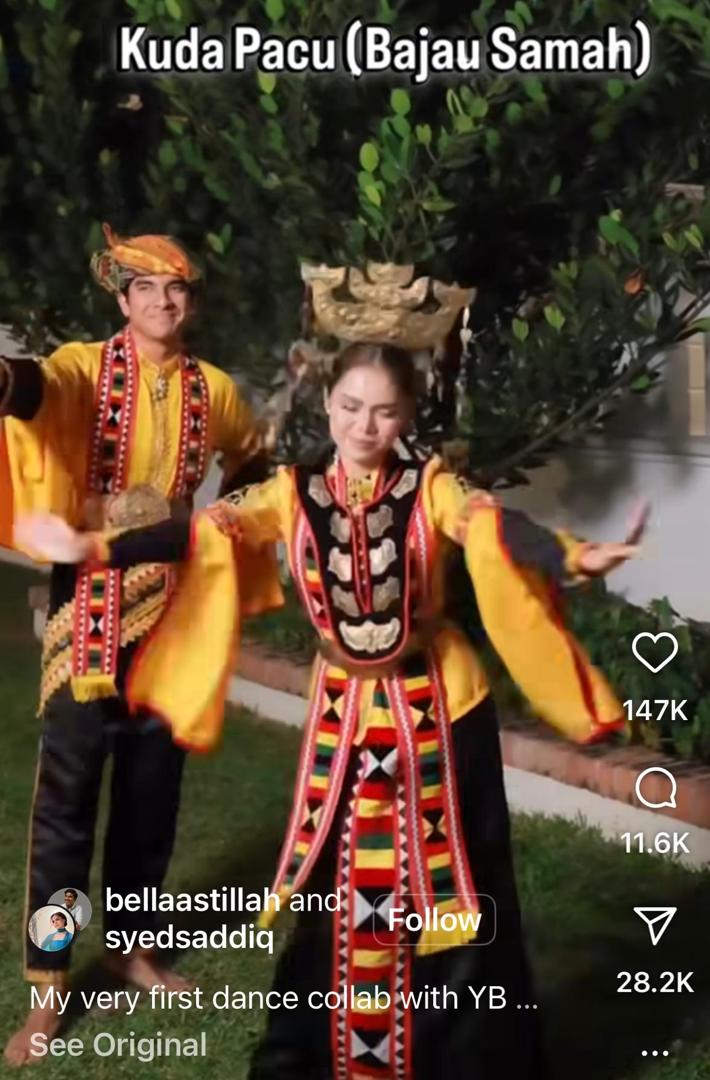Share this reel via the paper plane
710x1080 pixels.
point(655,926)
